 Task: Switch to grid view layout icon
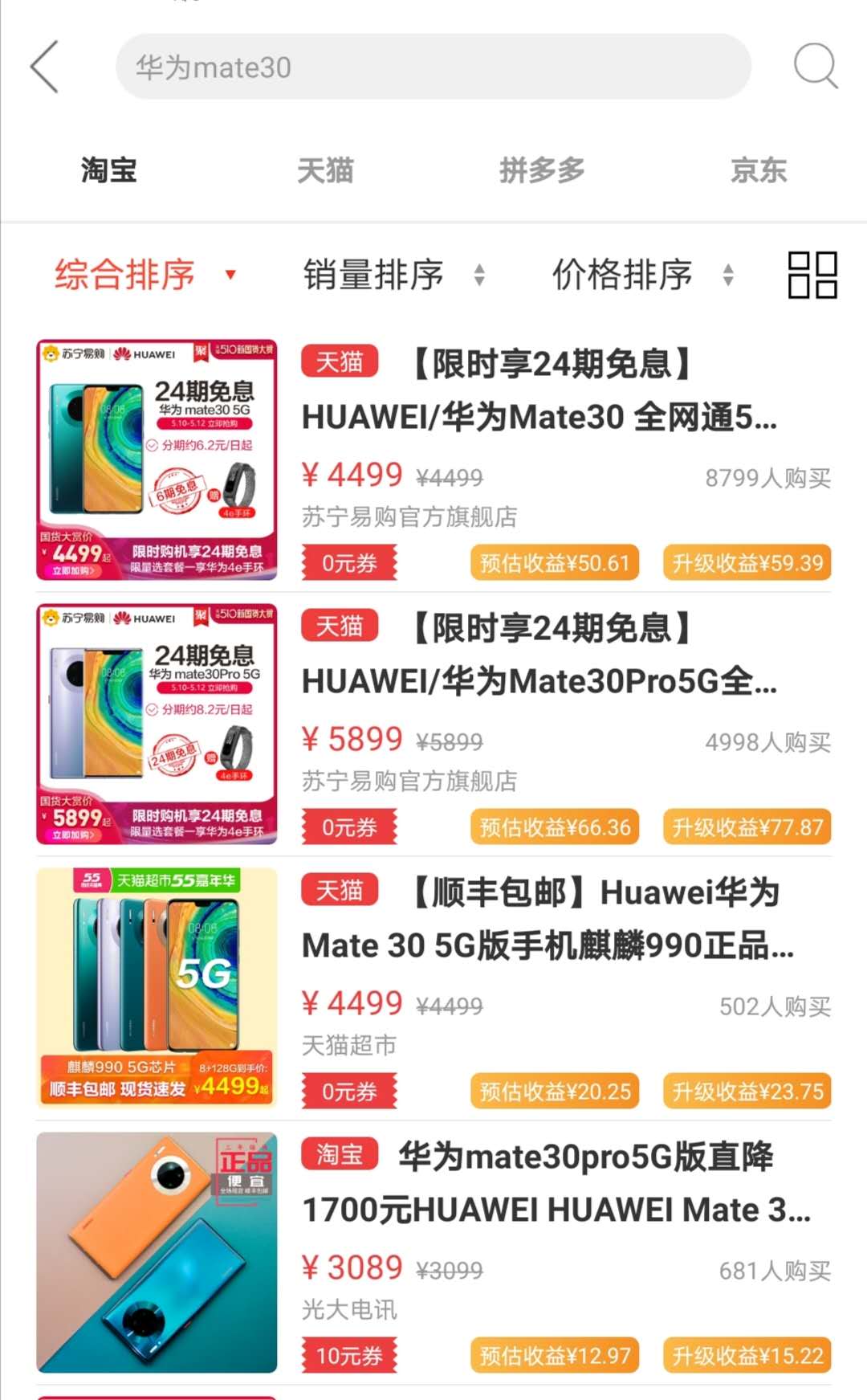point(812,276)
